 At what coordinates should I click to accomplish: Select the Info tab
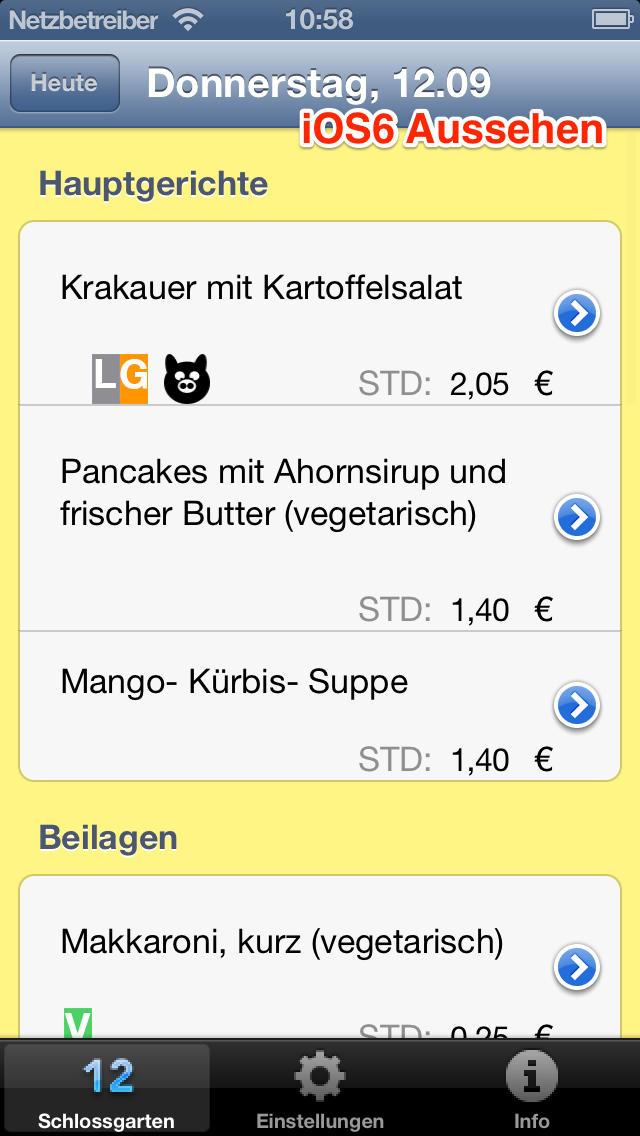pos(532,1088)
